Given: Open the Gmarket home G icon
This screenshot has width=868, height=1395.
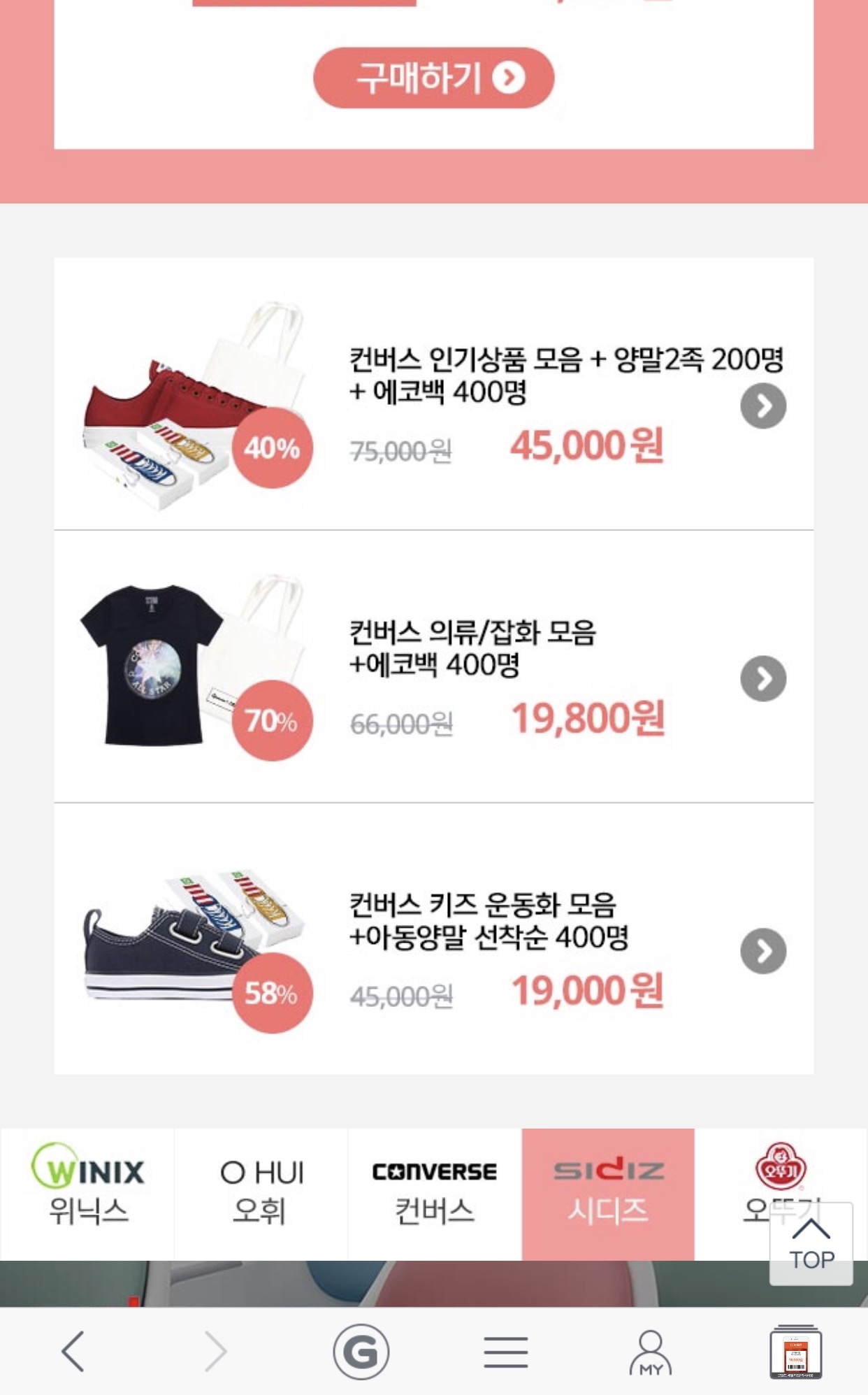Looking at the screenshot, I should pos(361,1351).
